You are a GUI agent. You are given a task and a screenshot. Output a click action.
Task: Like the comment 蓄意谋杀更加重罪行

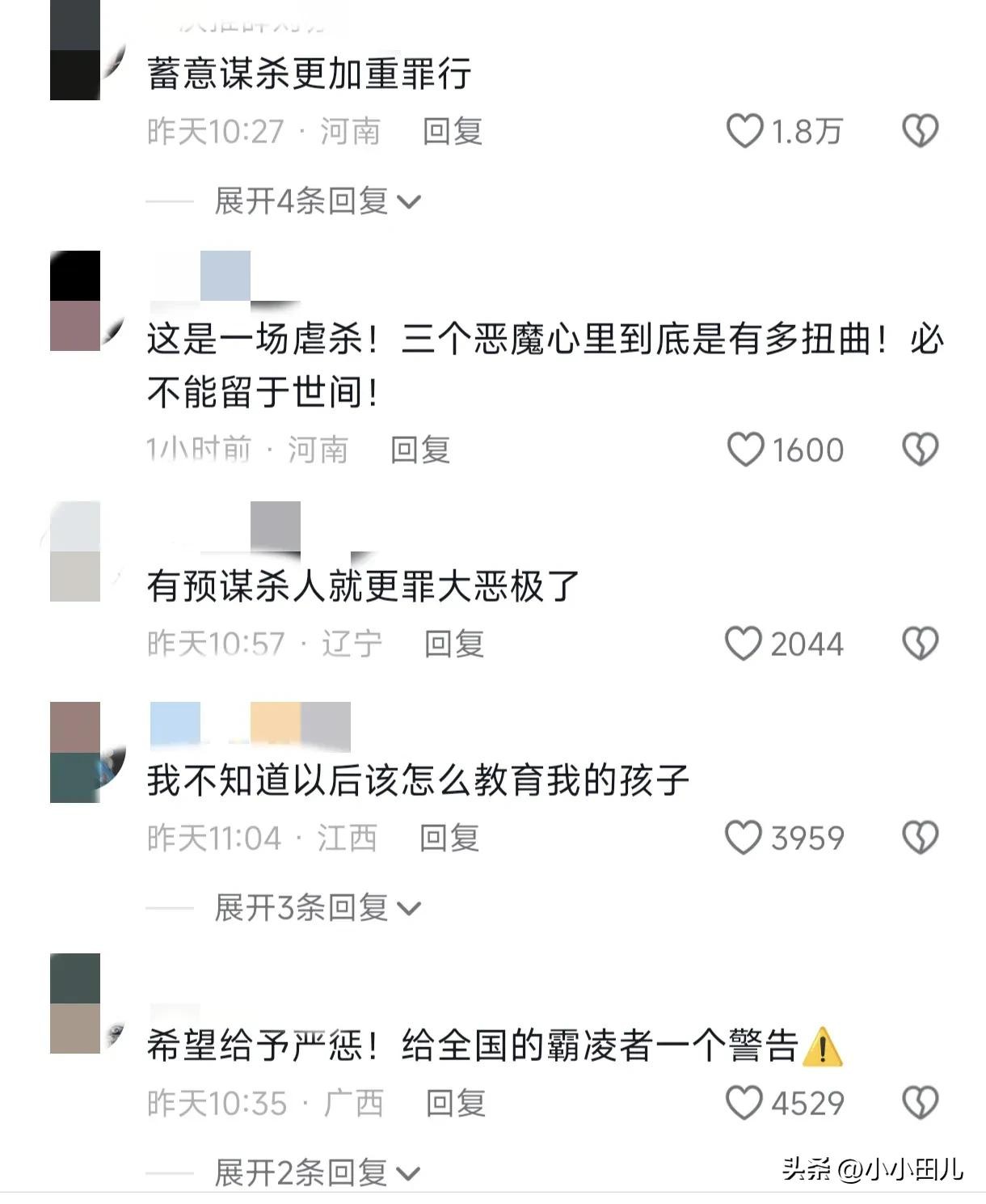tap(744, 131)
